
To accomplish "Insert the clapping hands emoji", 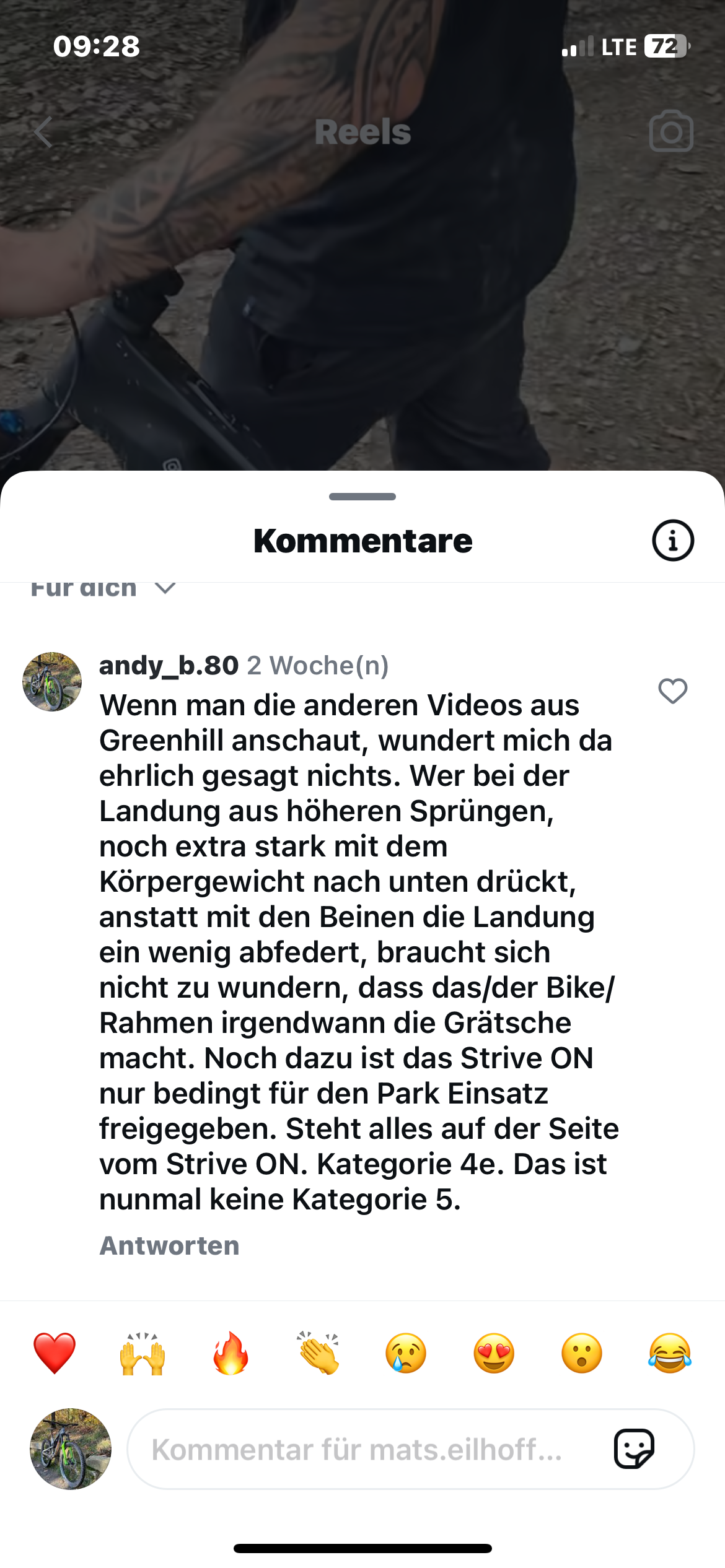I will pyautogui.click(x=319, y=1353).
